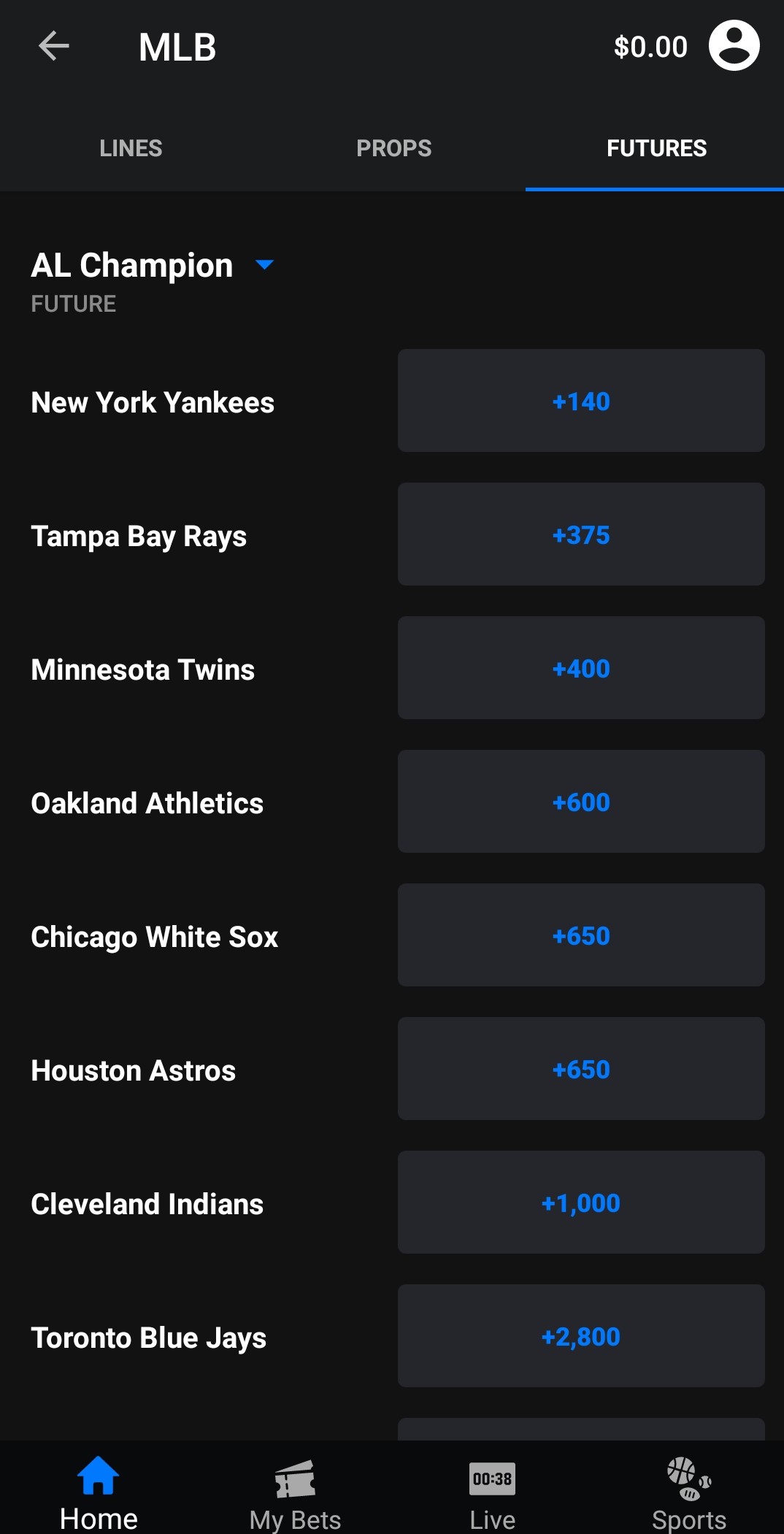784x1534 pixels.
Task: Tap Houston Astros +650 odds
Action: [581, 1069]
